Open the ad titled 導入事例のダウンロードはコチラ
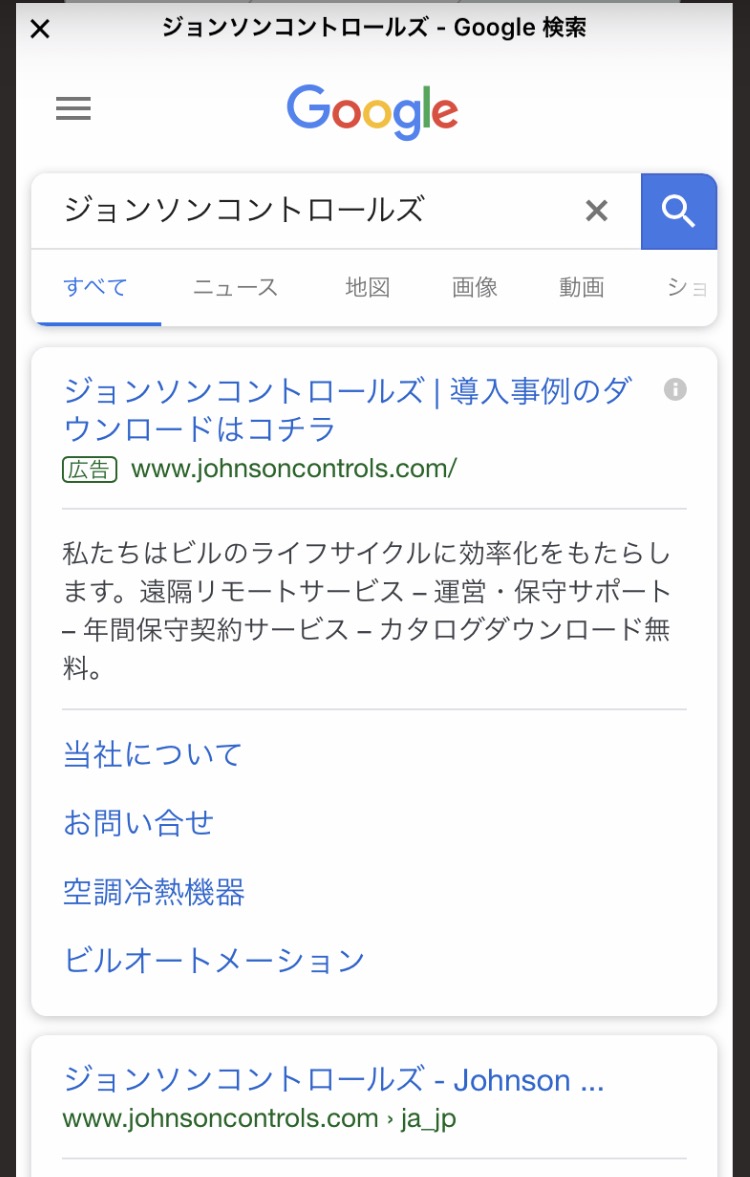Viewport: 750px width, 1177px height. [347, 410]
